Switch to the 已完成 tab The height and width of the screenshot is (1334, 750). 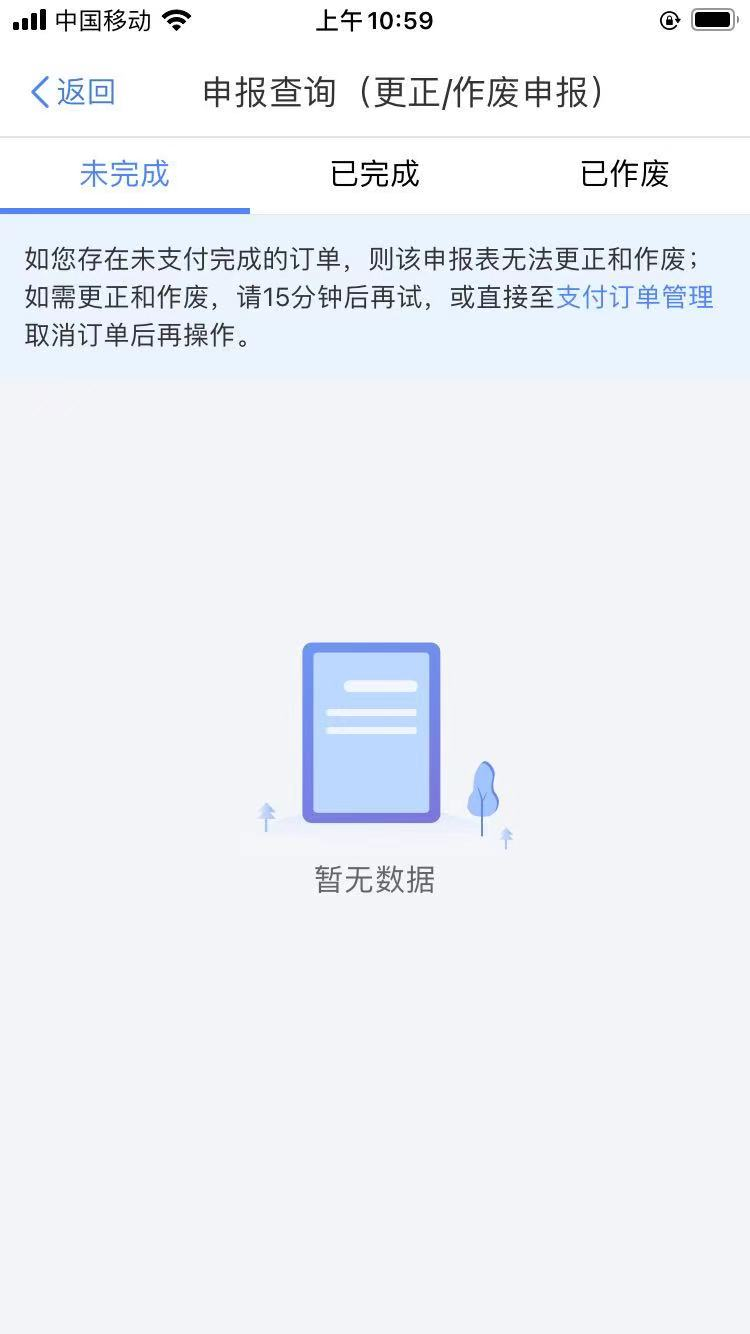[375, 174]
